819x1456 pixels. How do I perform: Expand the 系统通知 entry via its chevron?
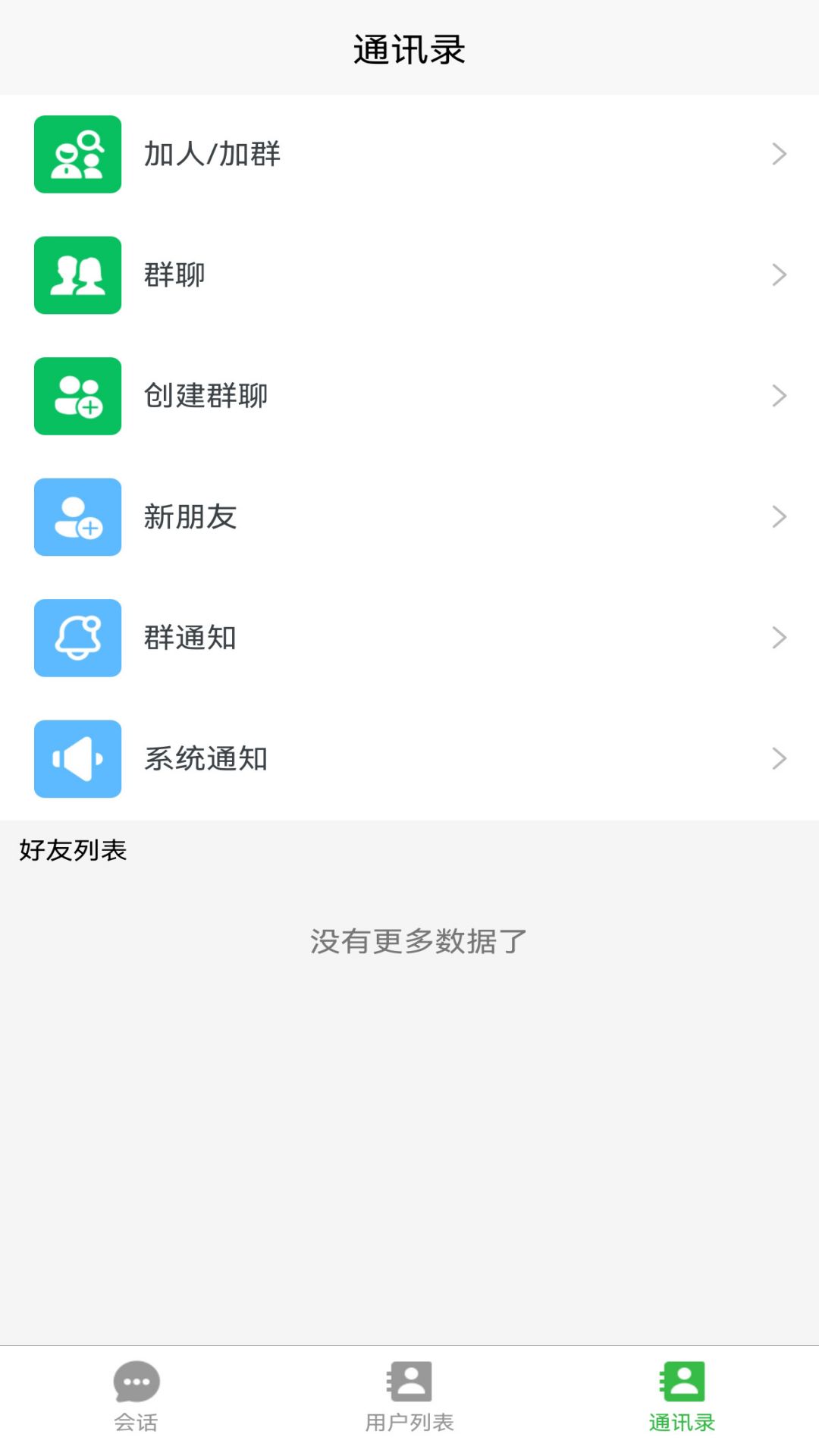coord(780,759)
